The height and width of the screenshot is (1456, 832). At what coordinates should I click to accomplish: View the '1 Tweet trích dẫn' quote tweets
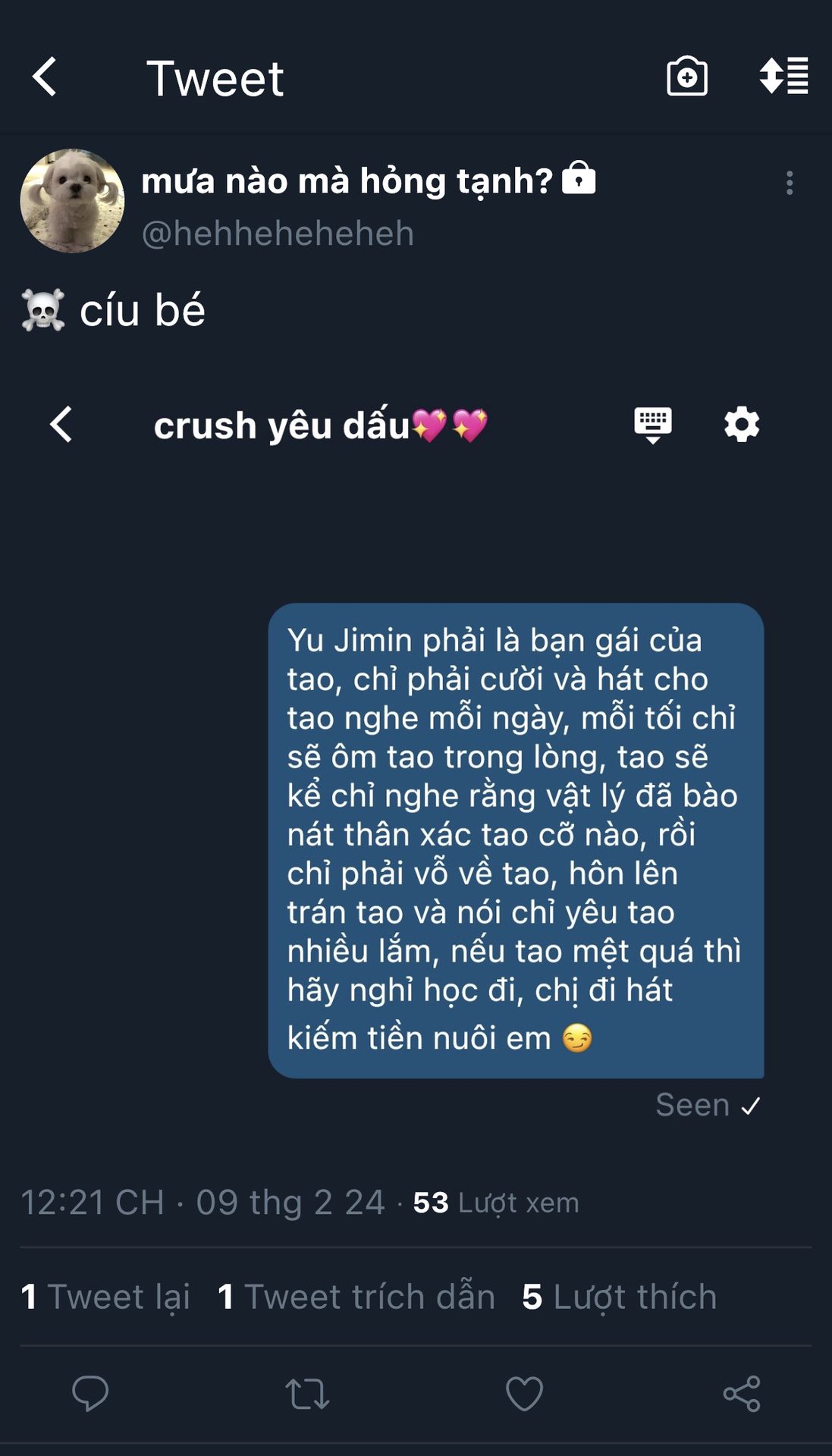(356, 1297)
